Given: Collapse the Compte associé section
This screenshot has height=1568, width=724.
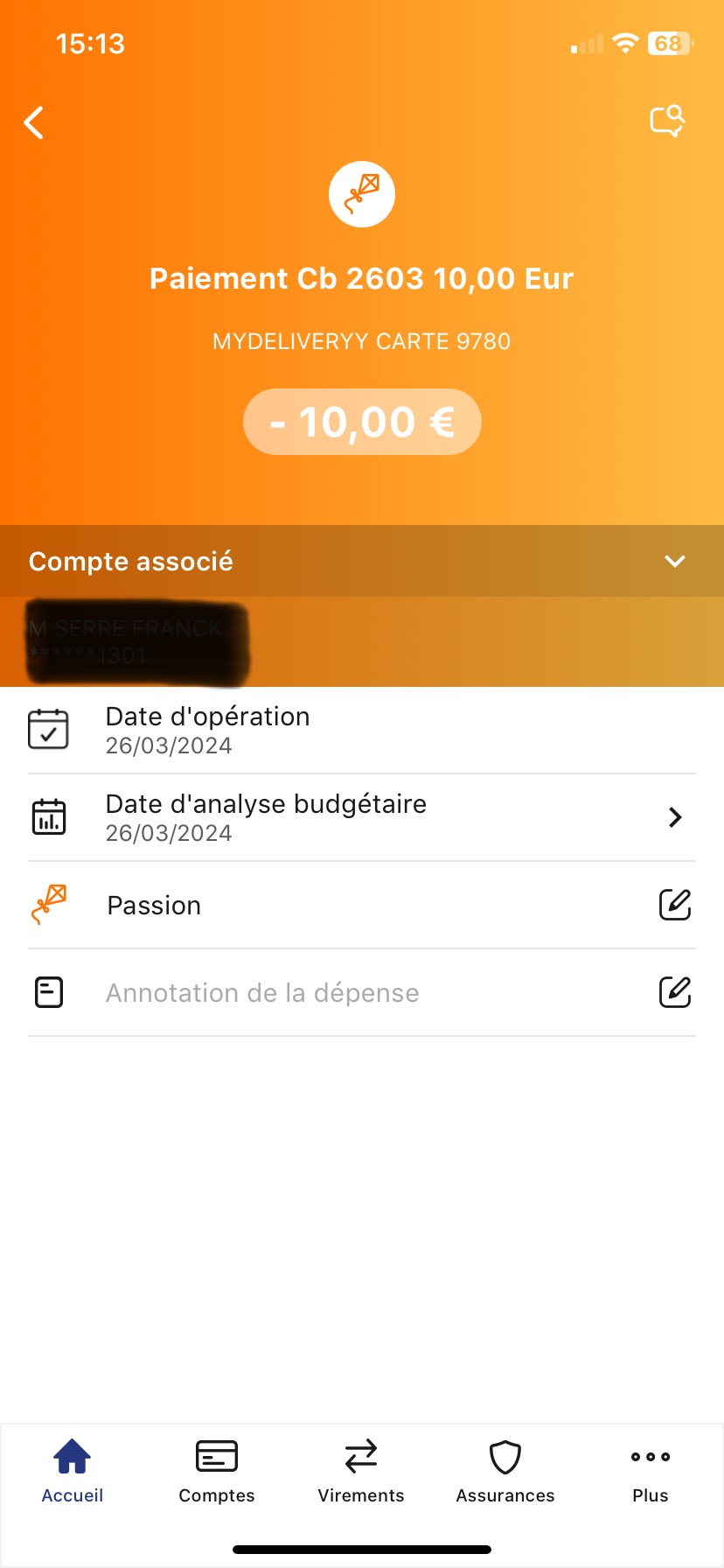Looking at the screenshot, I should tap(674, 561).
